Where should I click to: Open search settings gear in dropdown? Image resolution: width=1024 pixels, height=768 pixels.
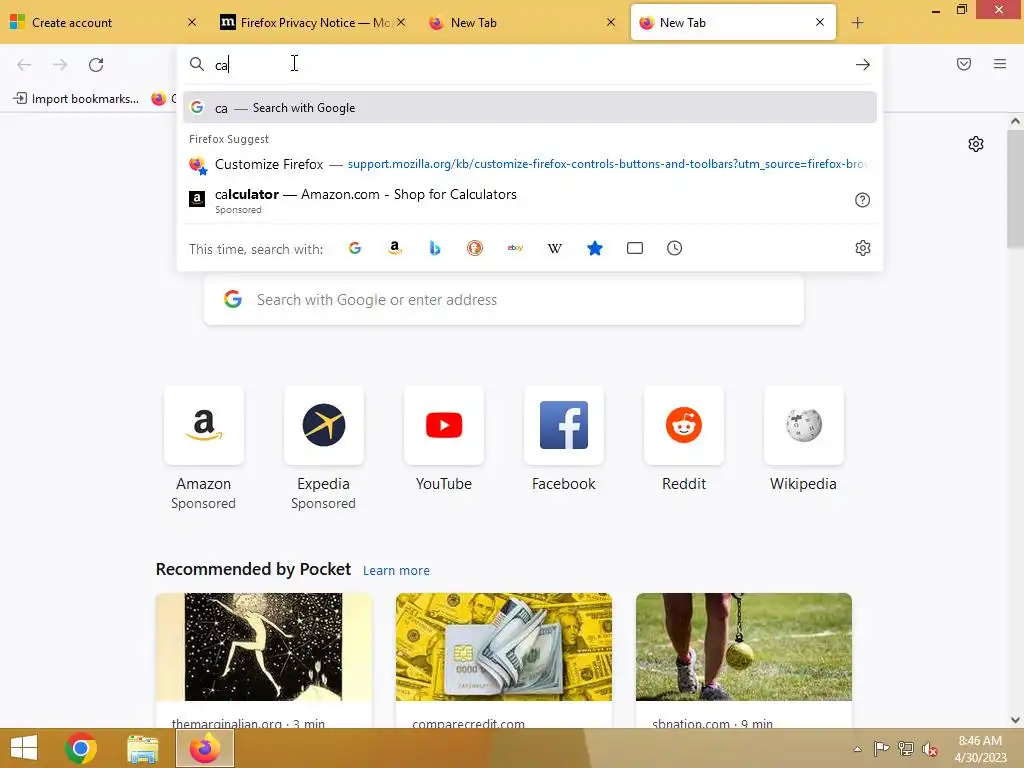[863, 248]
